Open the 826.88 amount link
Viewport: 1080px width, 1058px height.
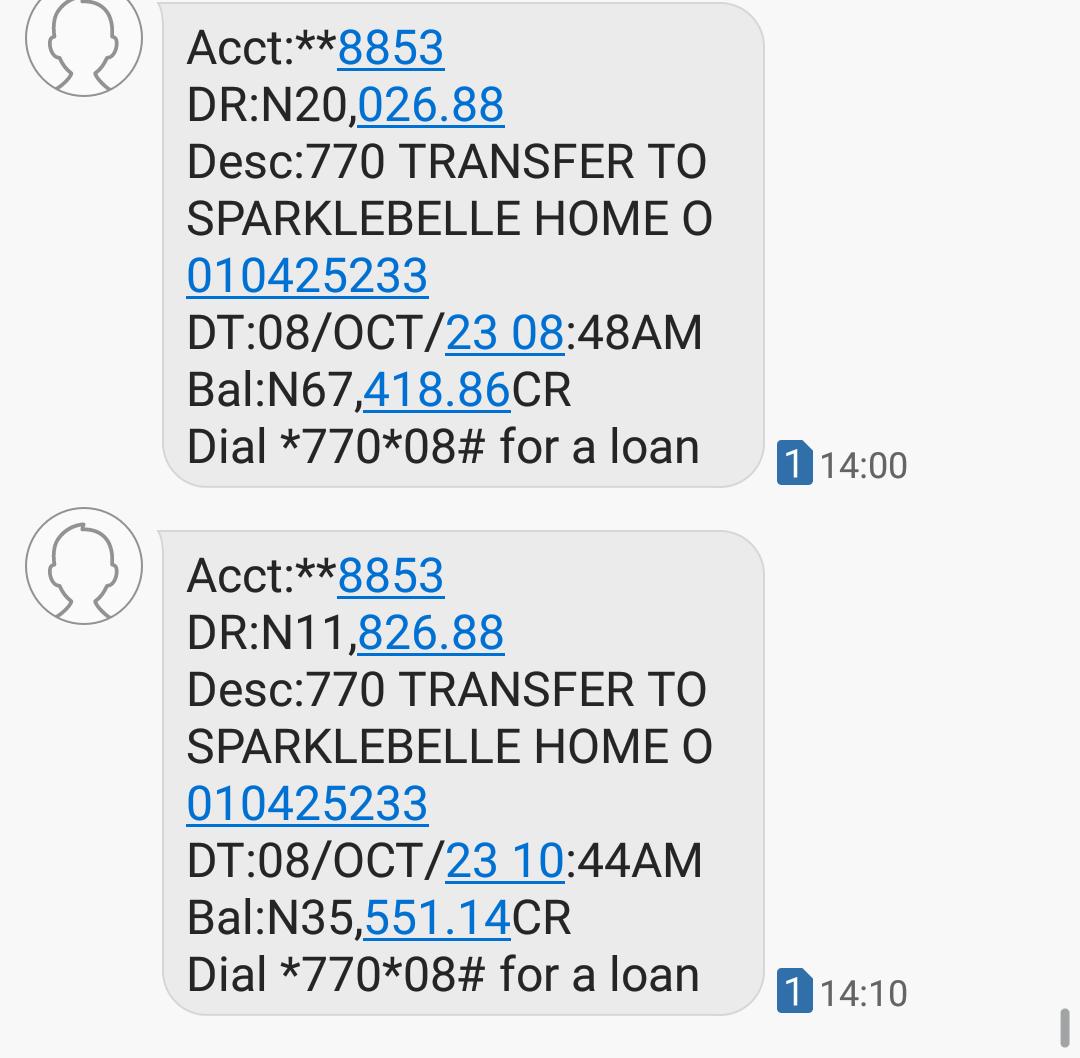coord(431,634)
